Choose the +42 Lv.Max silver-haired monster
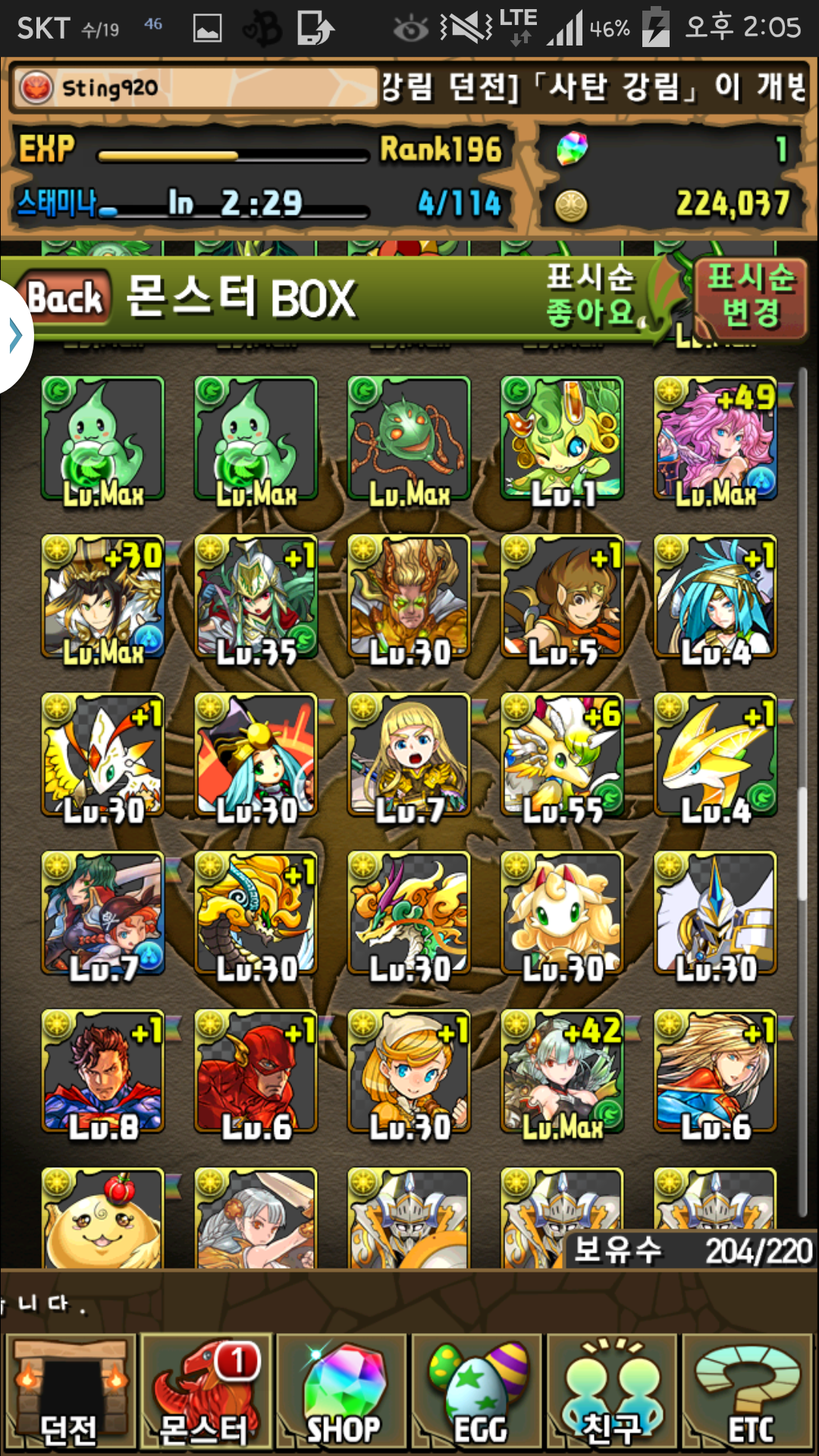The image size is (819, 1456). coord(563,1071)
